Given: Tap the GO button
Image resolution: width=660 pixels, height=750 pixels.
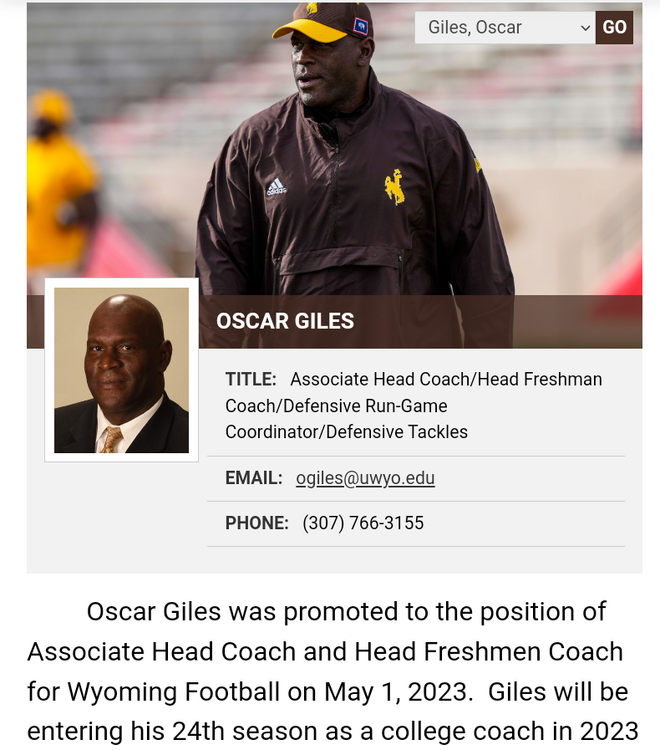Looking at the screenshot, I should 614,28.
